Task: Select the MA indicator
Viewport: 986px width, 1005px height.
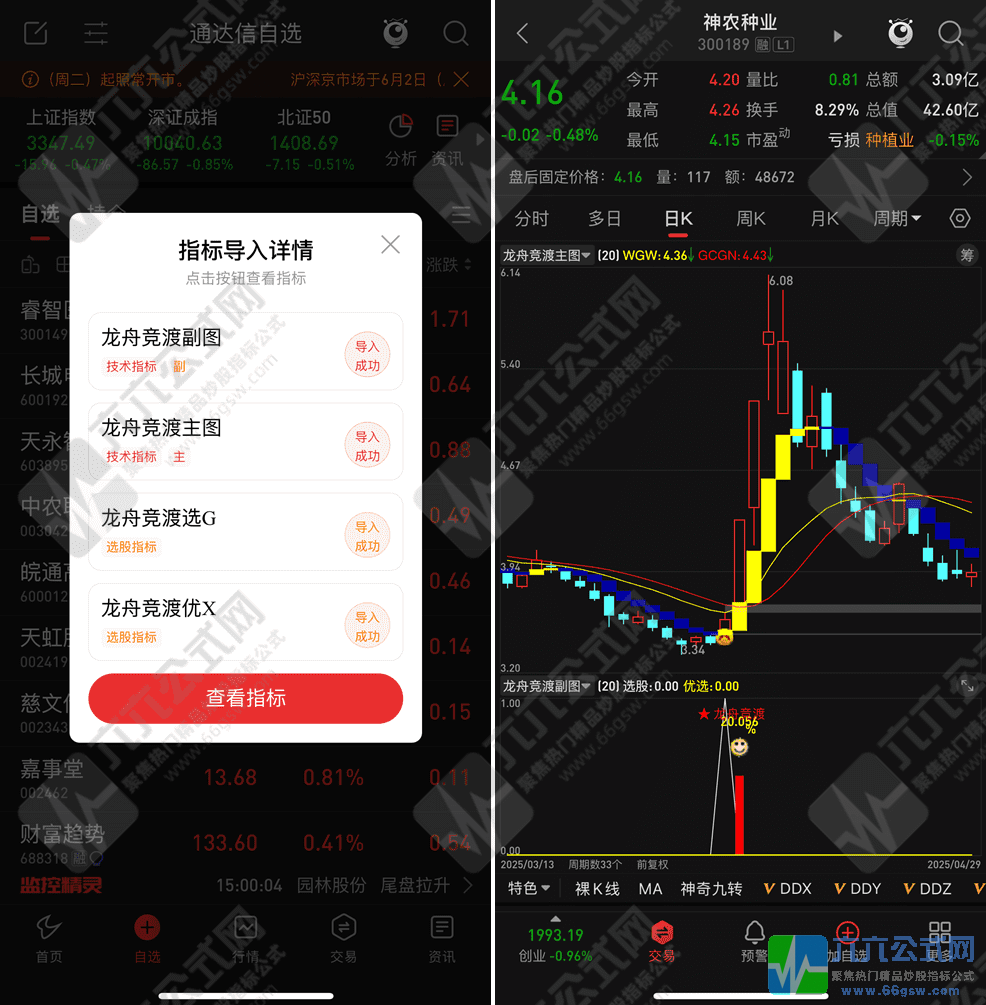Action: click(x=650, y=888)
